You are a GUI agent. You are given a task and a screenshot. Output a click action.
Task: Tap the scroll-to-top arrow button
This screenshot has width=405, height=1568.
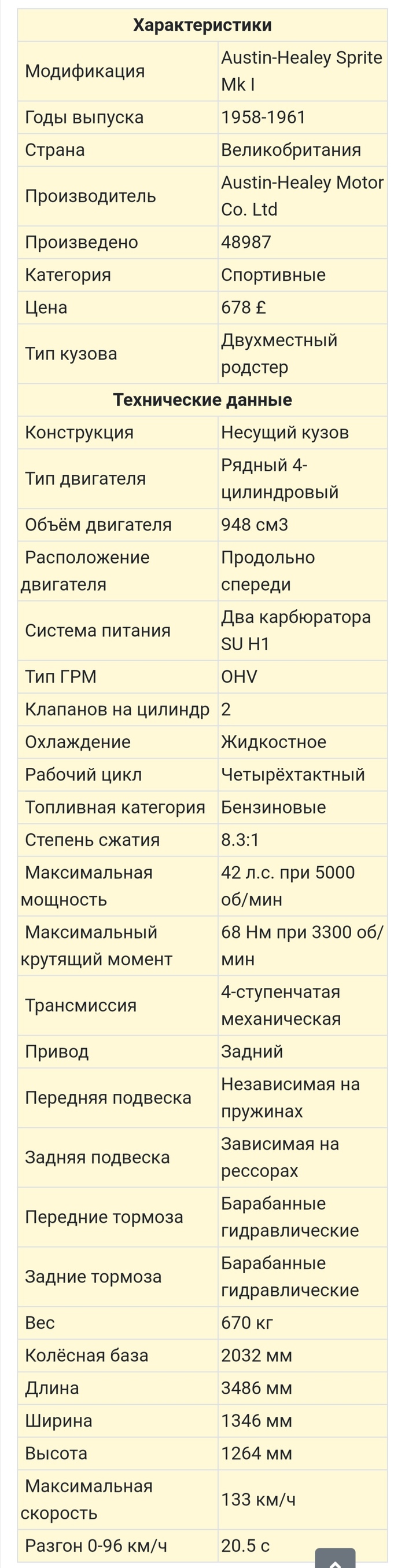335,1559
